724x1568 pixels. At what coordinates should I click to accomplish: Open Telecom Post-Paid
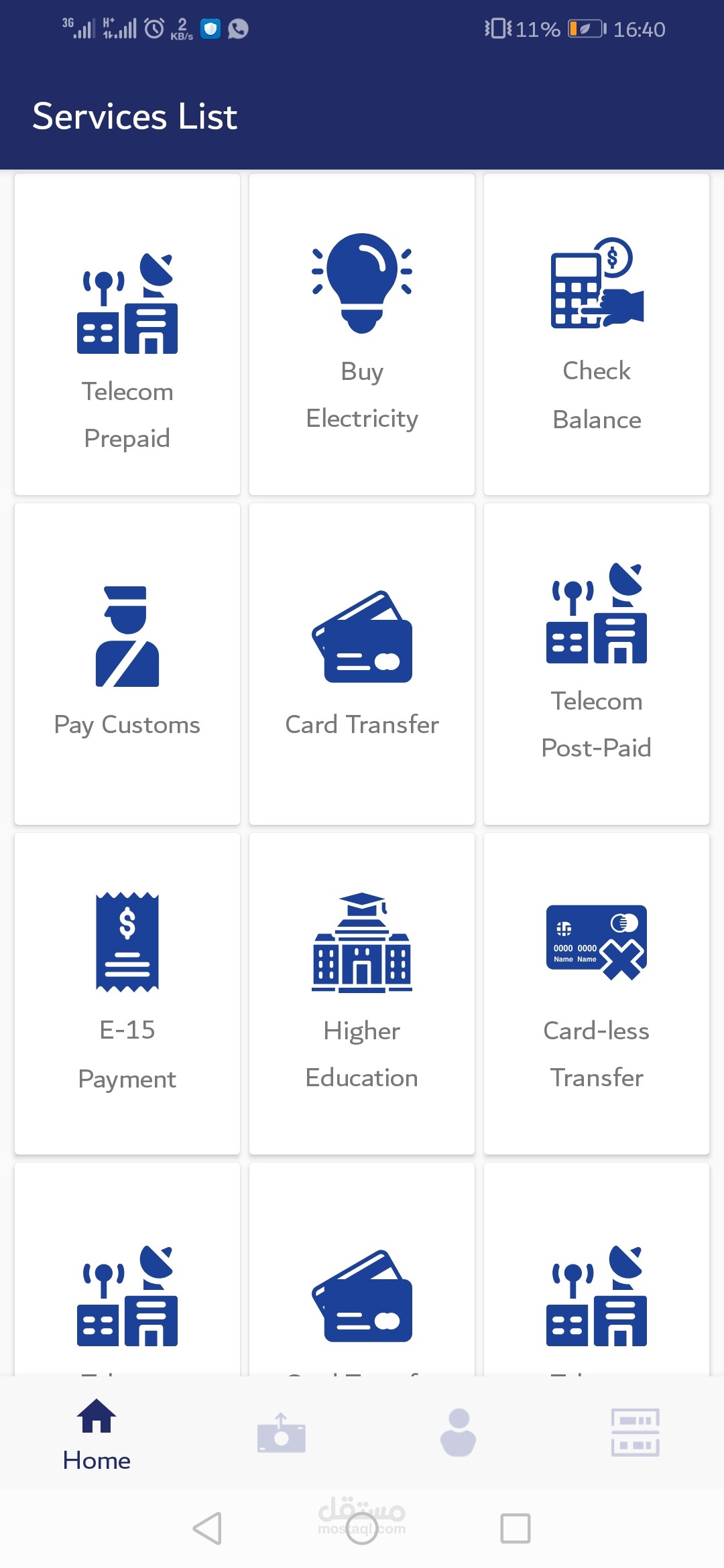tap(597, 663)
